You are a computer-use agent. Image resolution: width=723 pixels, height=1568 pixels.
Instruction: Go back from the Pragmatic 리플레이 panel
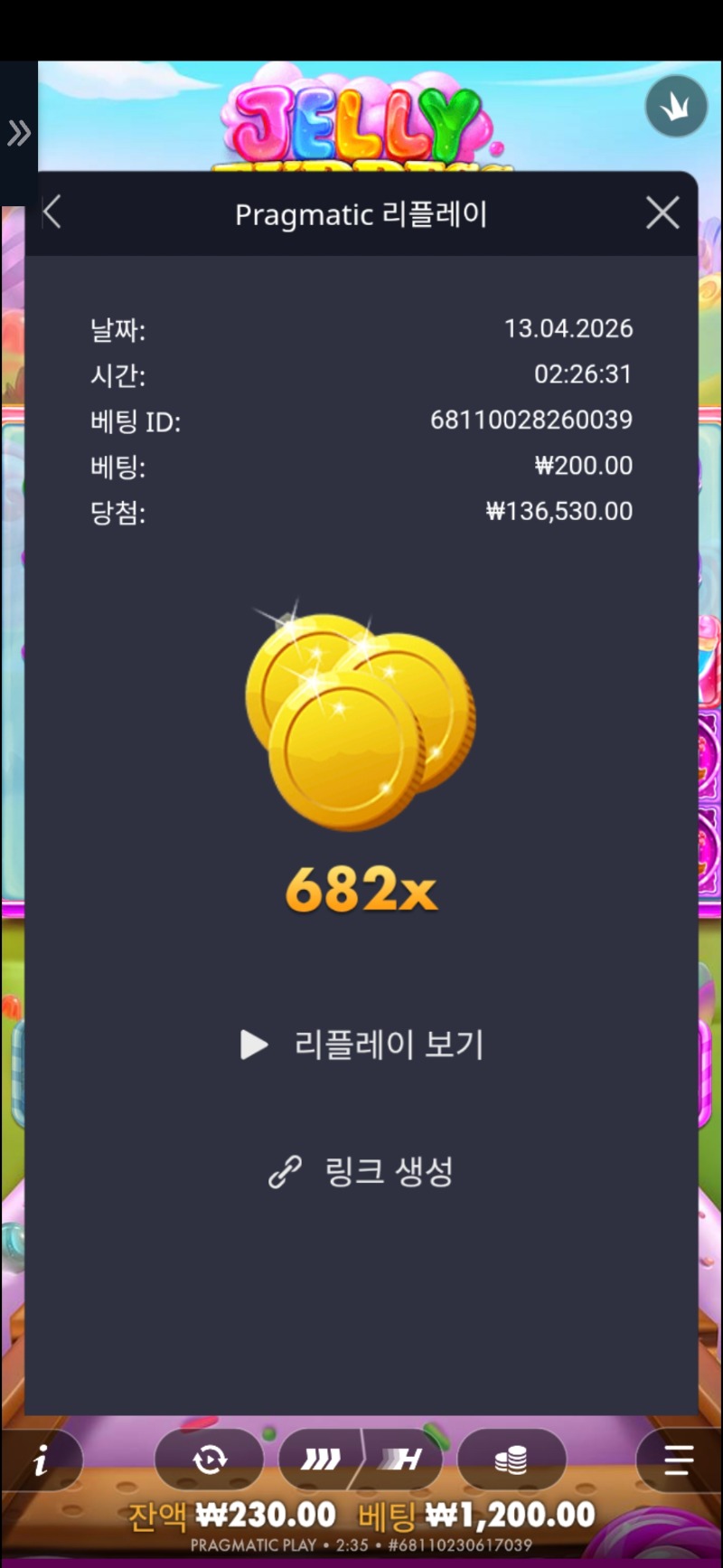coord(52,213)
